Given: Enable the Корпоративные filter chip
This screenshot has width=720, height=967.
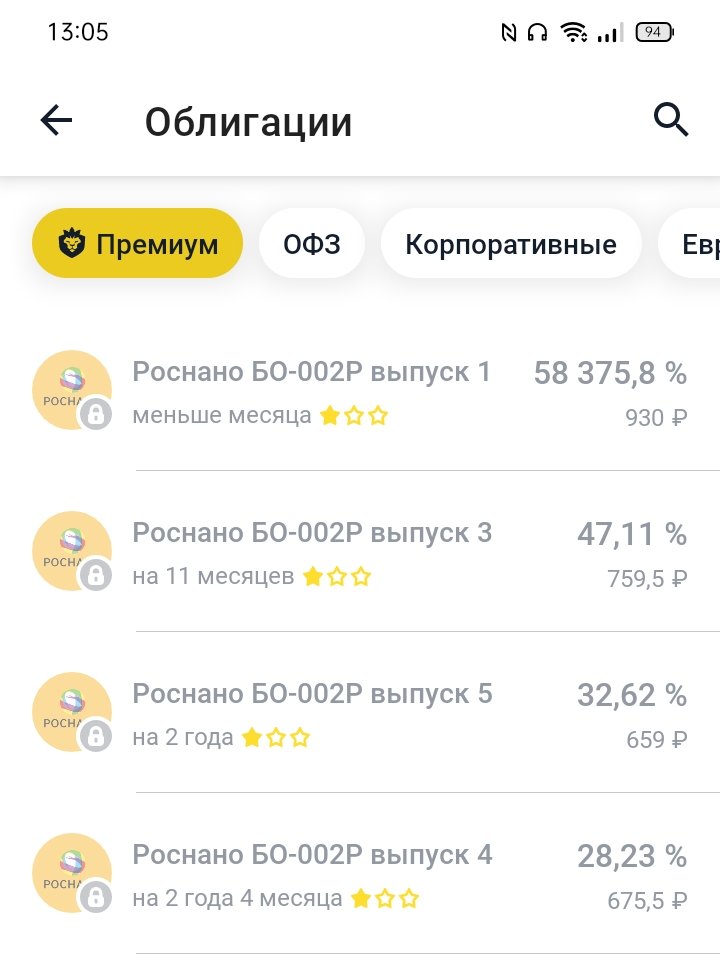Looking at the screenshot, I should (x=511, y=242).
